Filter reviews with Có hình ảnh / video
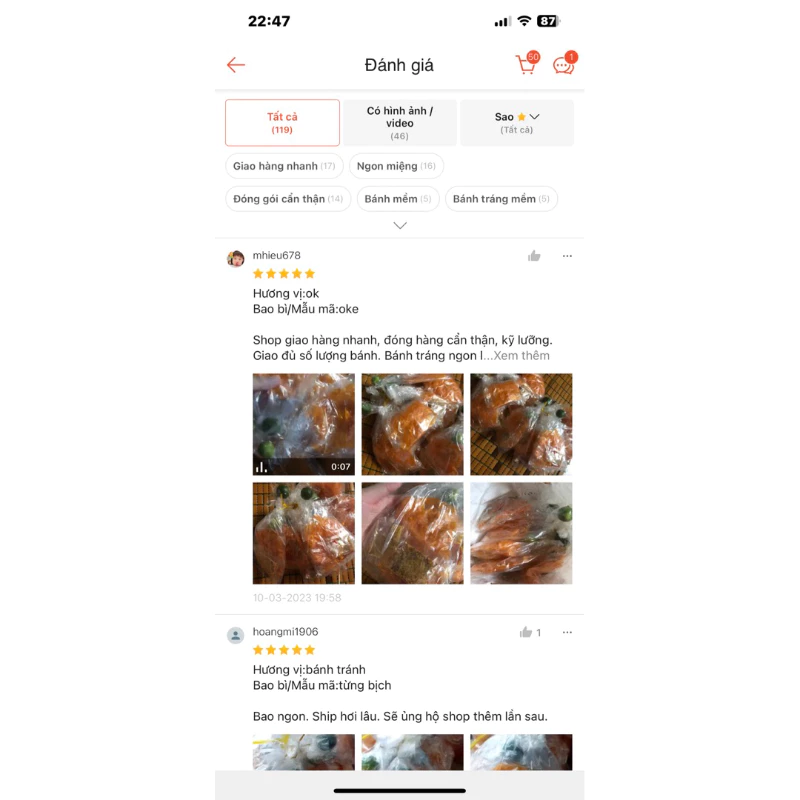Viewport: 800px width, 800px height. (x=400, y=123)
